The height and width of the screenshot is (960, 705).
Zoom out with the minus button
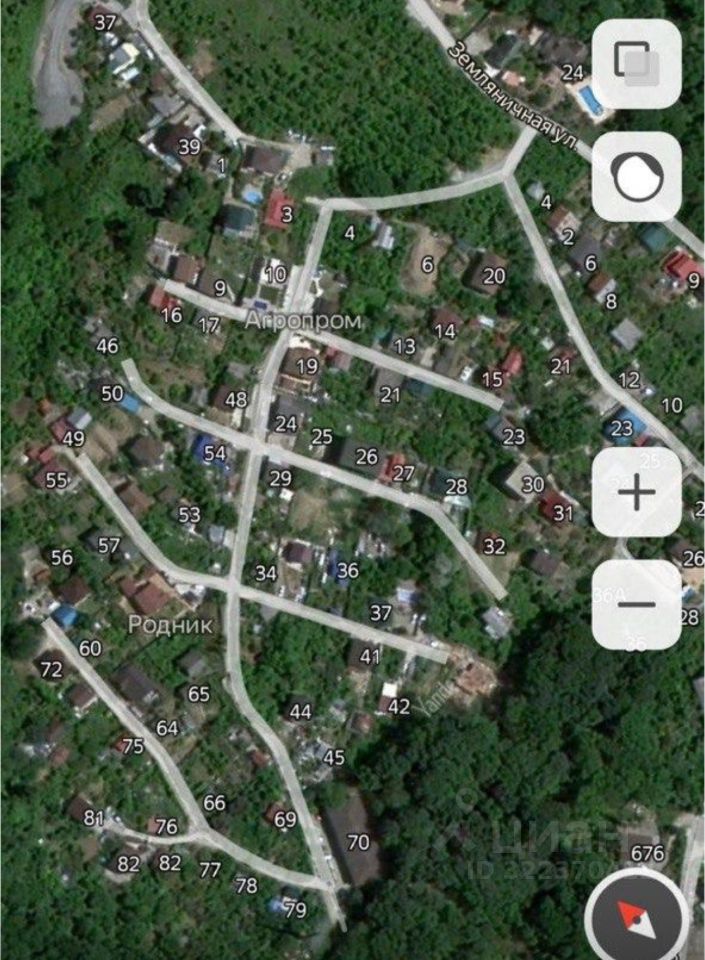[x=636, y=604]
